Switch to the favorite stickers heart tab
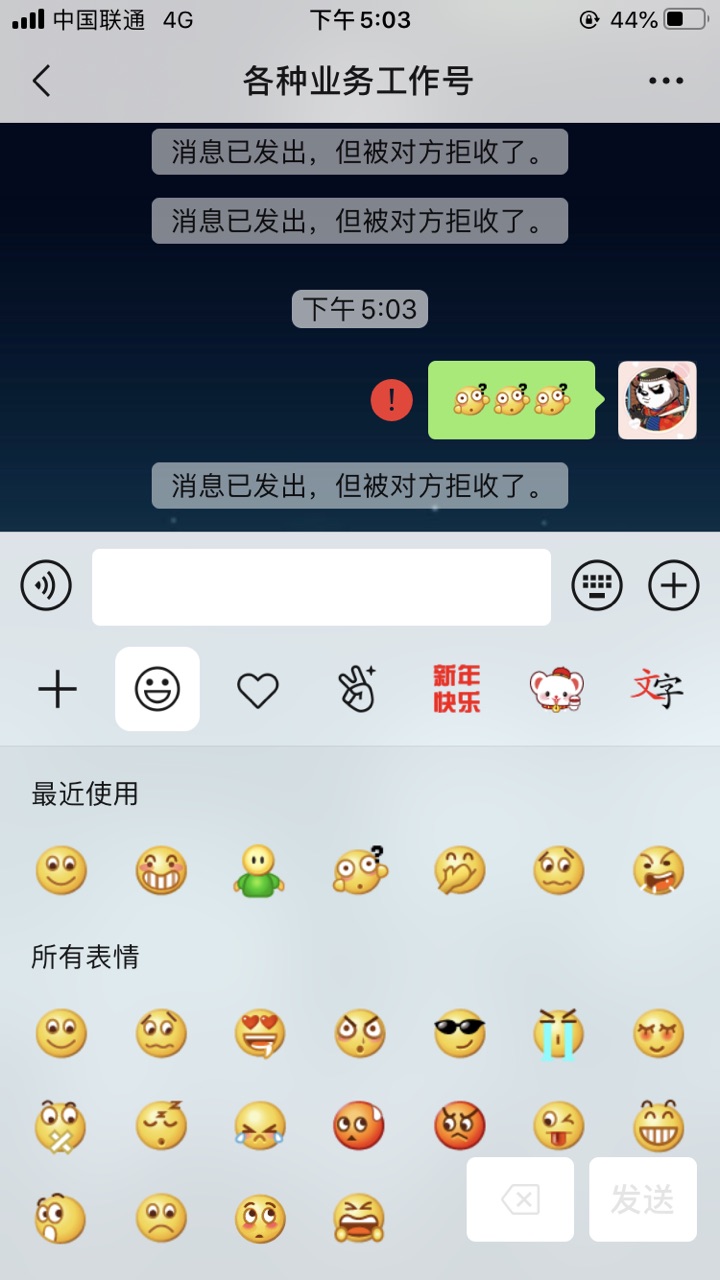This screenshot has height=1280, width=720. click(x=257, y=689)
